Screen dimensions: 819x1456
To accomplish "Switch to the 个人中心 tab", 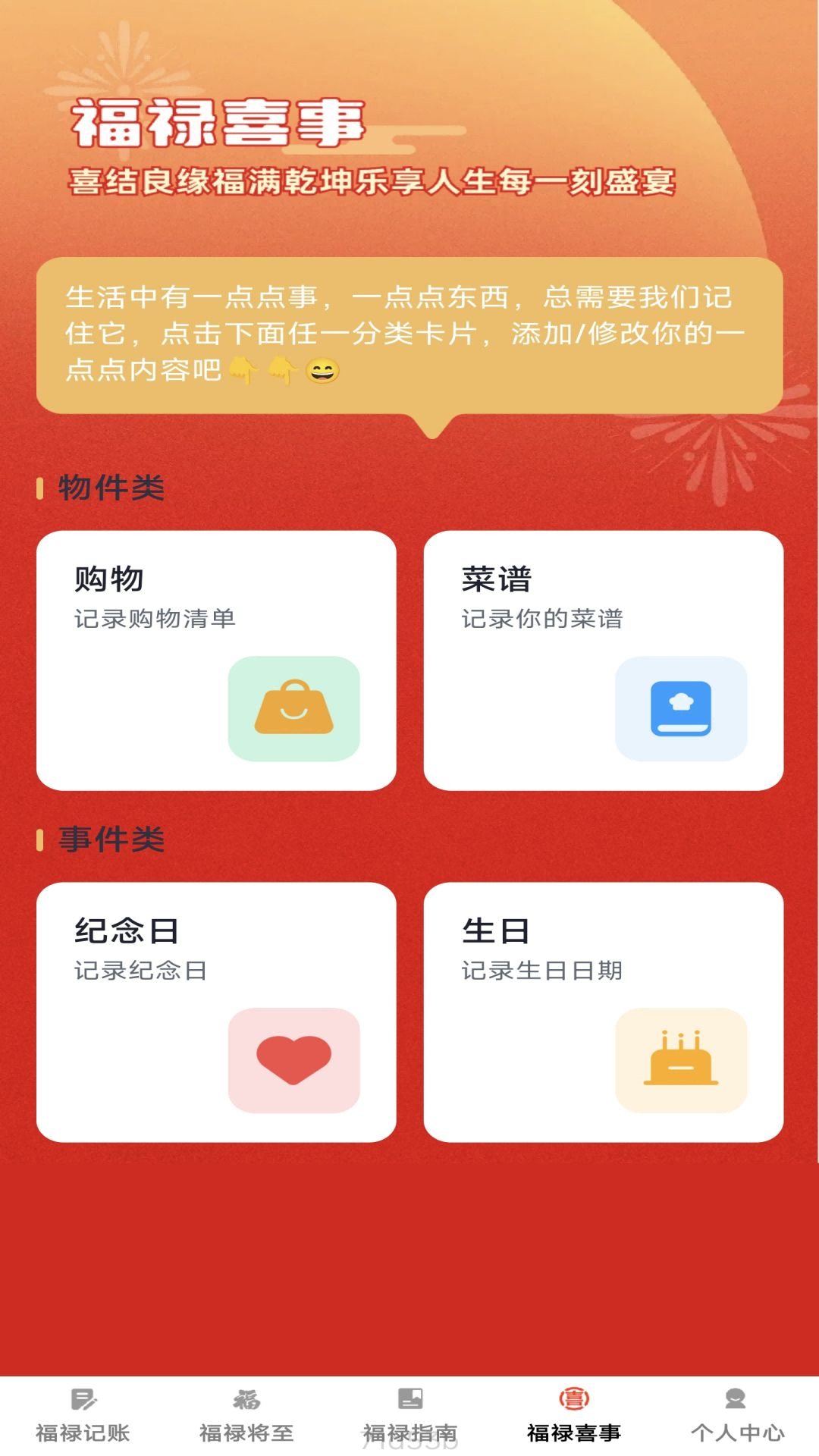I will pos(736,1418).
